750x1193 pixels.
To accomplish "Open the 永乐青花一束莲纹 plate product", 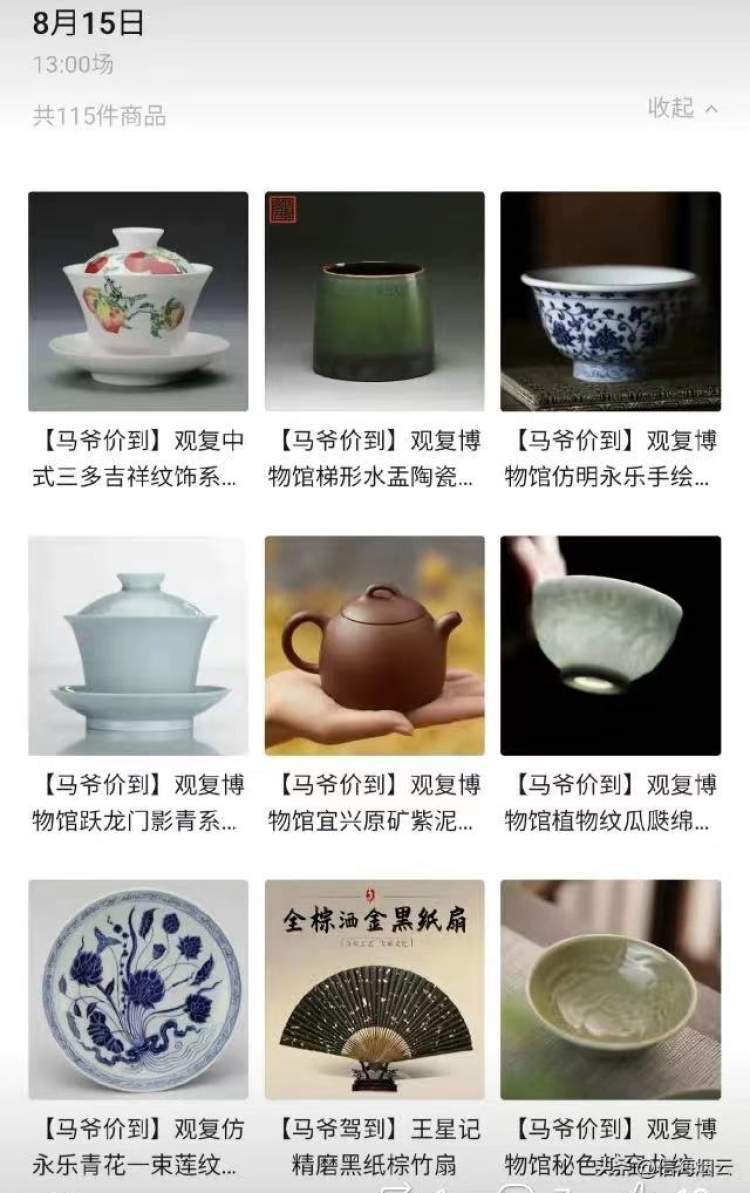I will (x=138, y=989).
